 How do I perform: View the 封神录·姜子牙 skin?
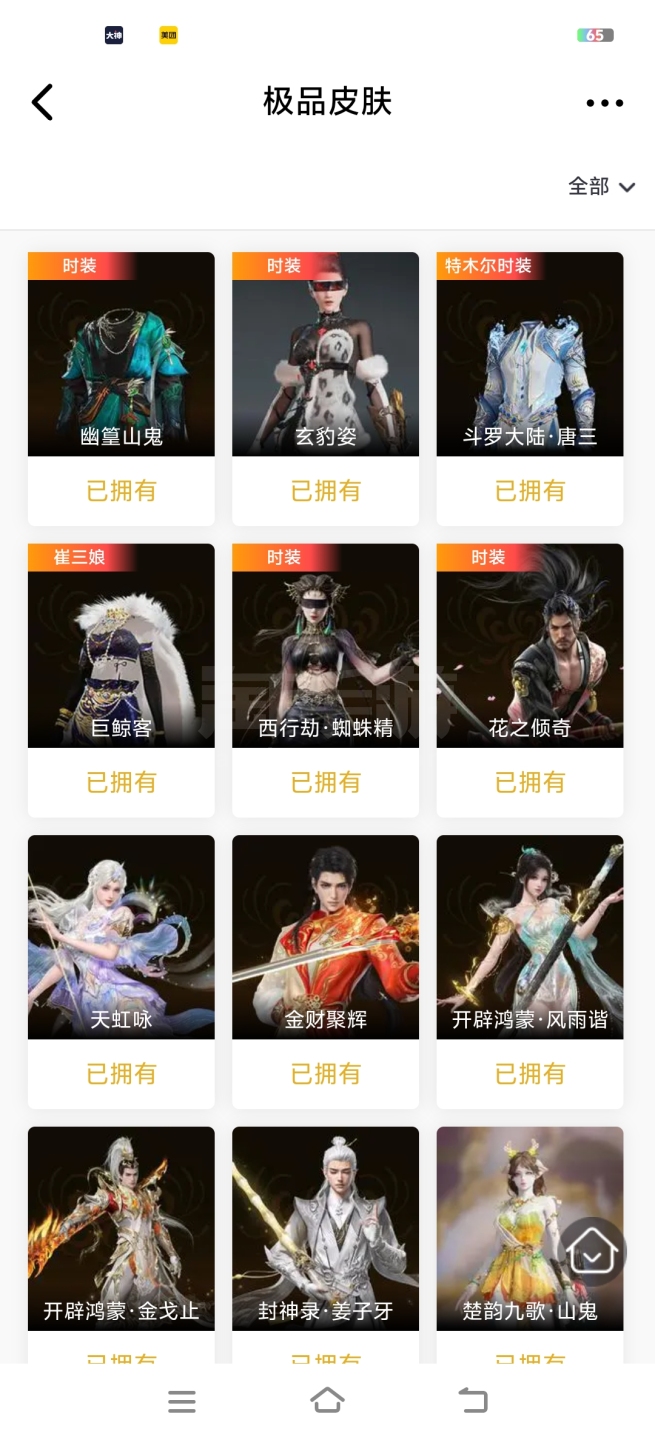coord(325,1229)
